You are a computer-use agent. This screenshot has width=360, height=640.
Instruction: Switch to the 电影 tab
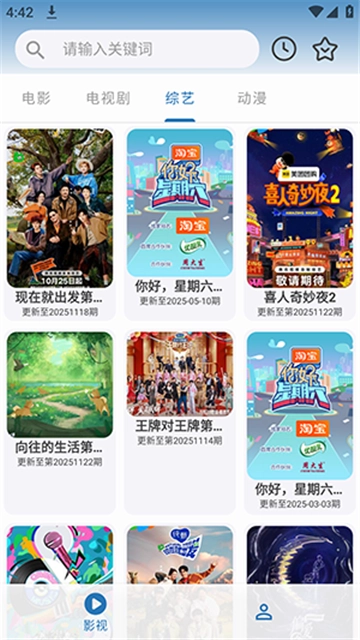pyautogui.click(x=36, y=98)
